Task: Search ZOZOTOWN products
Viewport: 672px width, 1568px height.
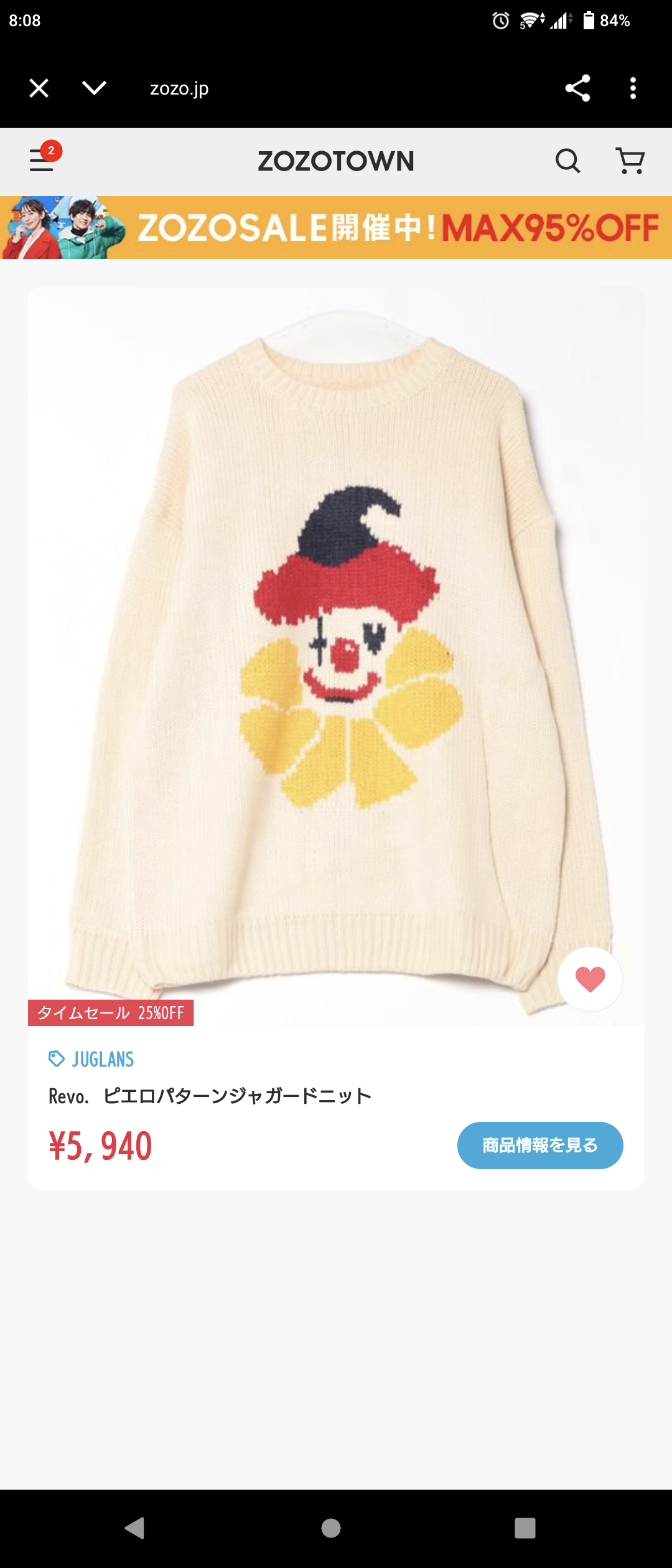Action: point(567,161)
